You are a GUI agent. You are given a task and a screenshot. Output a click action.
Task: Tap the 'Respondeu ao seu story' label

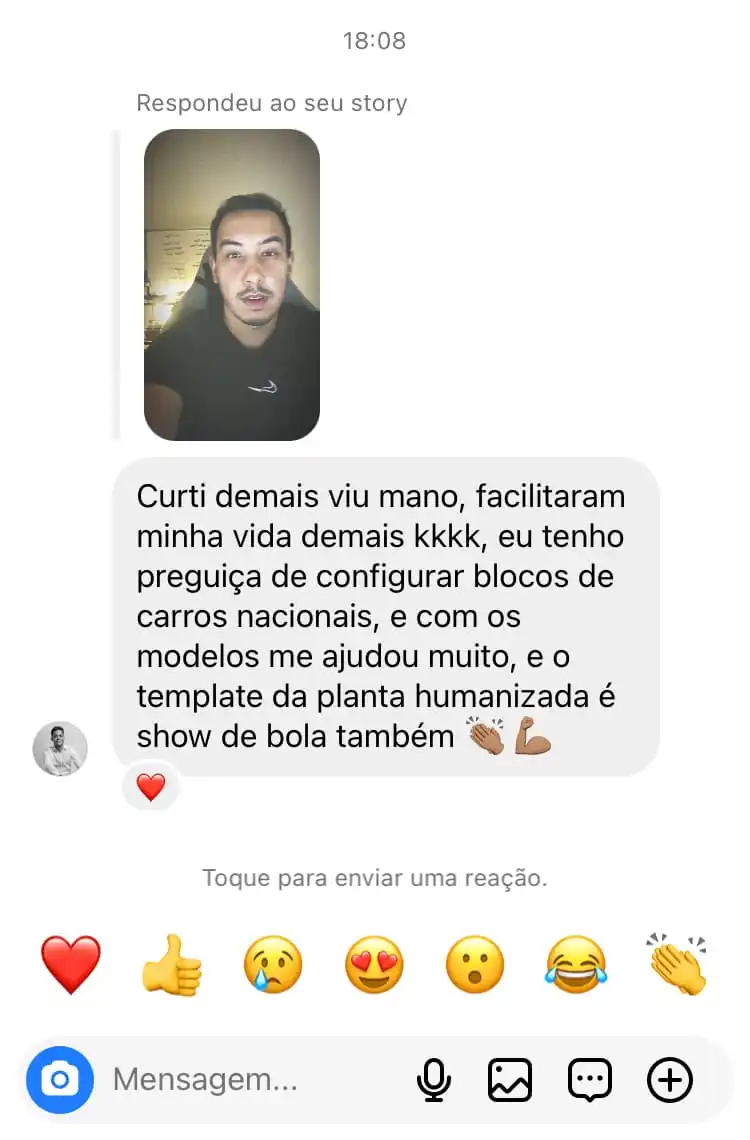pyautogui.click(x=271, y=102)
